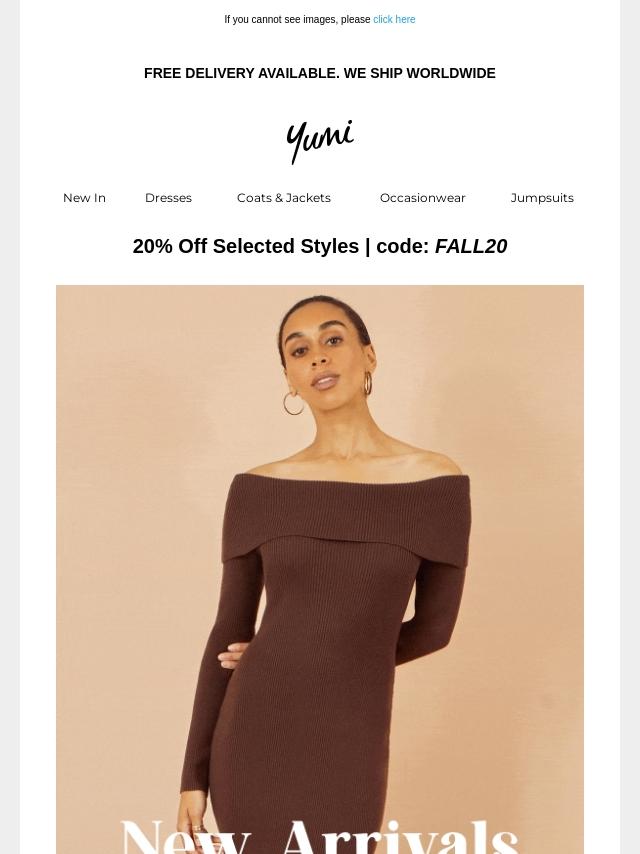Open the New In category
The height and width of the screenshot is (854, 640).
[x=84, y=198]
